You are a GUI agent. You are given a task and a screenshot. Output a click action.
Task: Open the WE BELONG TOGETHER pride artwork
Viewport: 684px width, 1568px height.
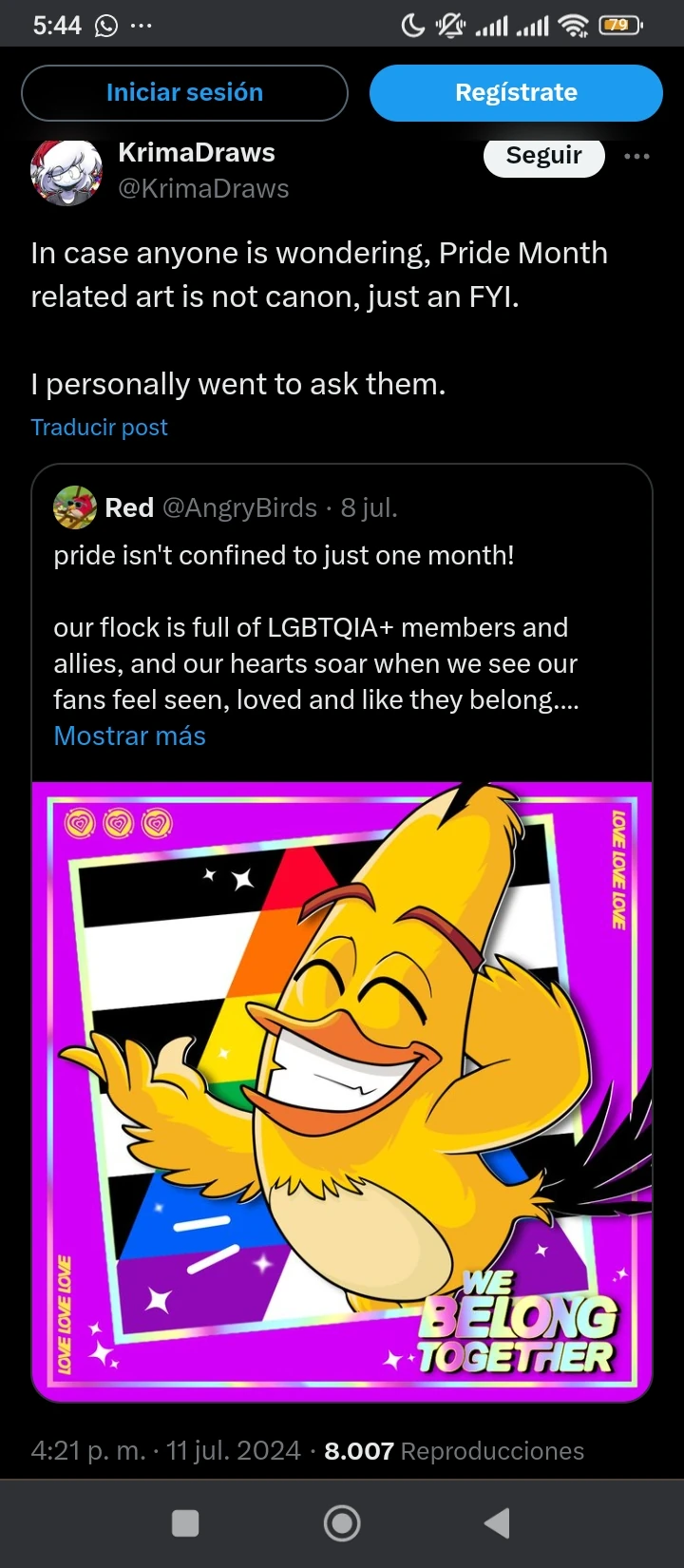click(342, 1090)
